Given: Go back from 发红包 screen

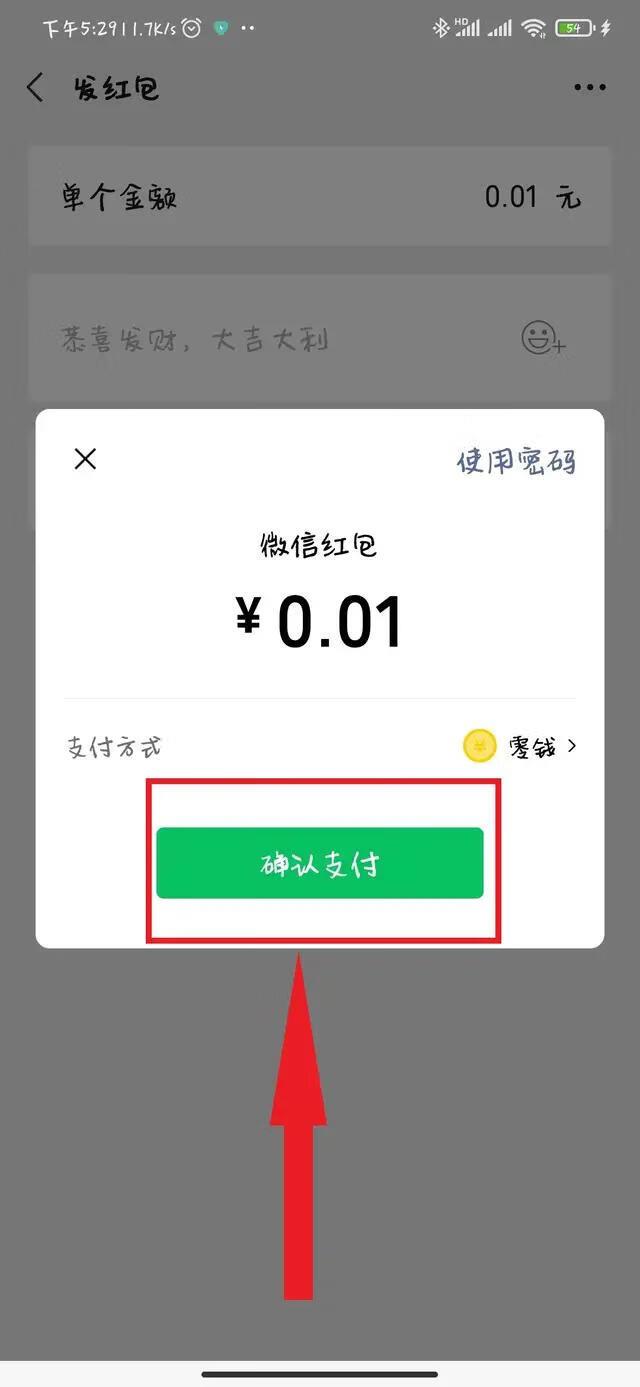Looking at the screenshot, I should (35, 88).
